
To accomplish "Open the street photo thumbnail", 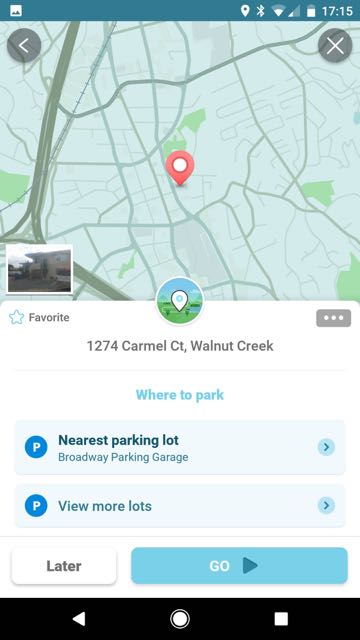I will (x=39, y=269).
